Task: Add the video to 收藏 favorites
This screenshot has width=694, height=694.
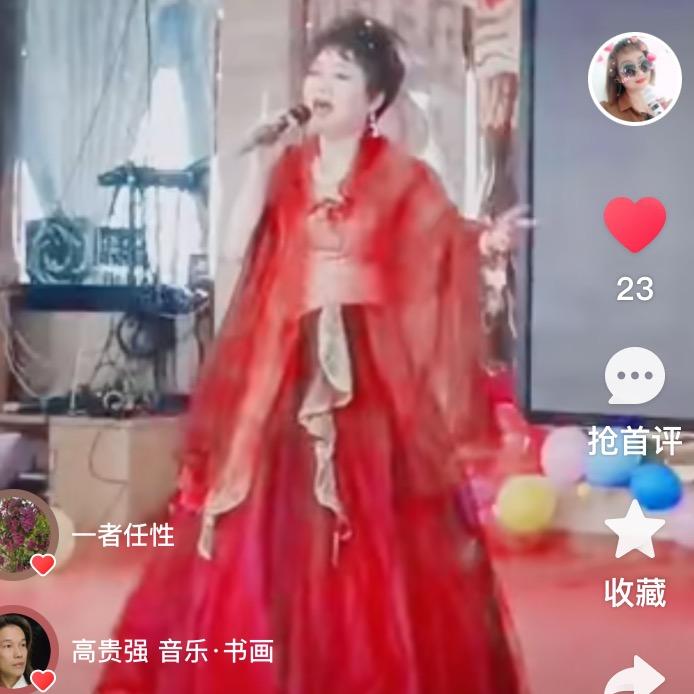Action: click(634, 530)
